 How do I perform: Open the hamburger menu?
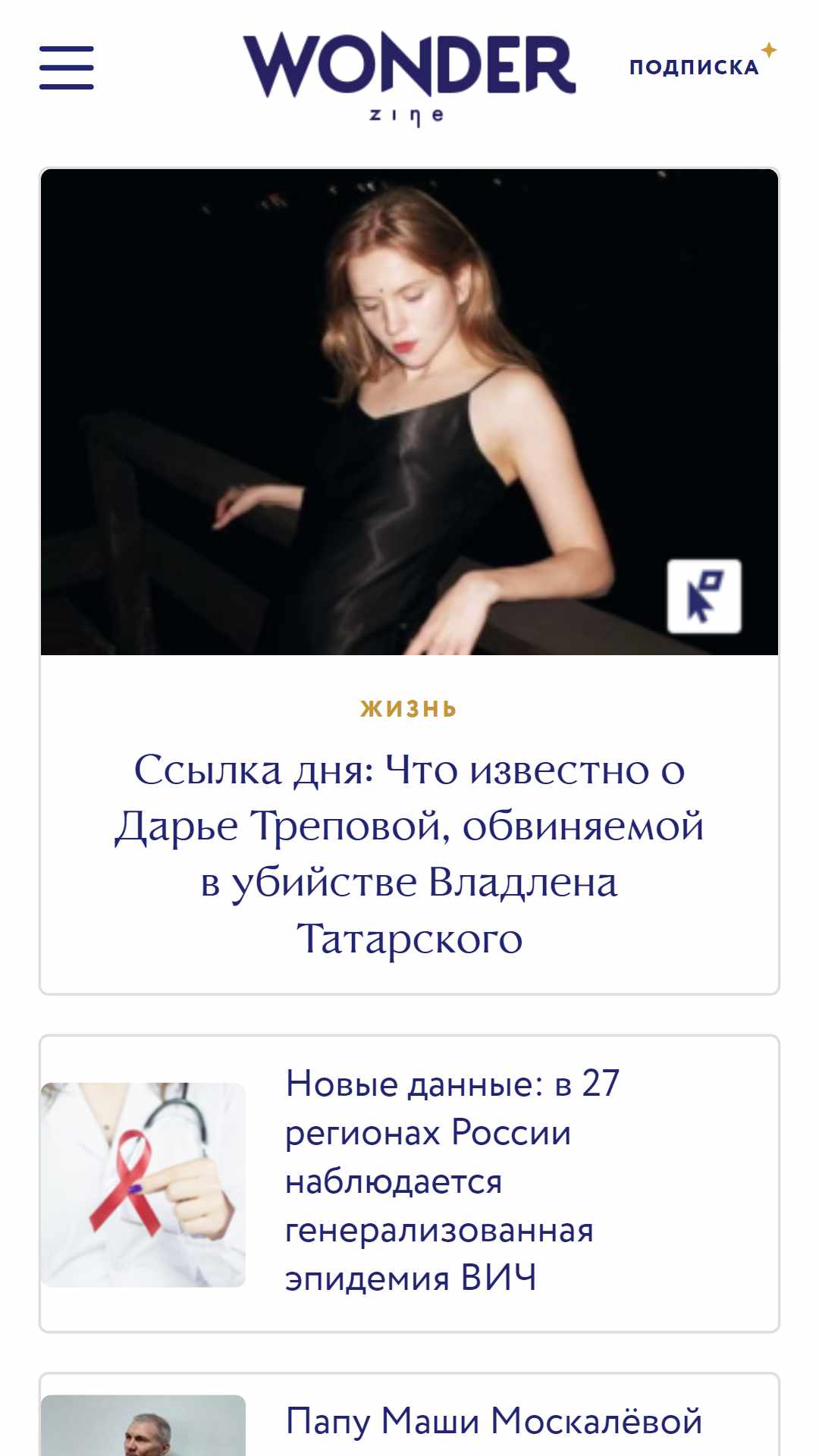(67, 67)
